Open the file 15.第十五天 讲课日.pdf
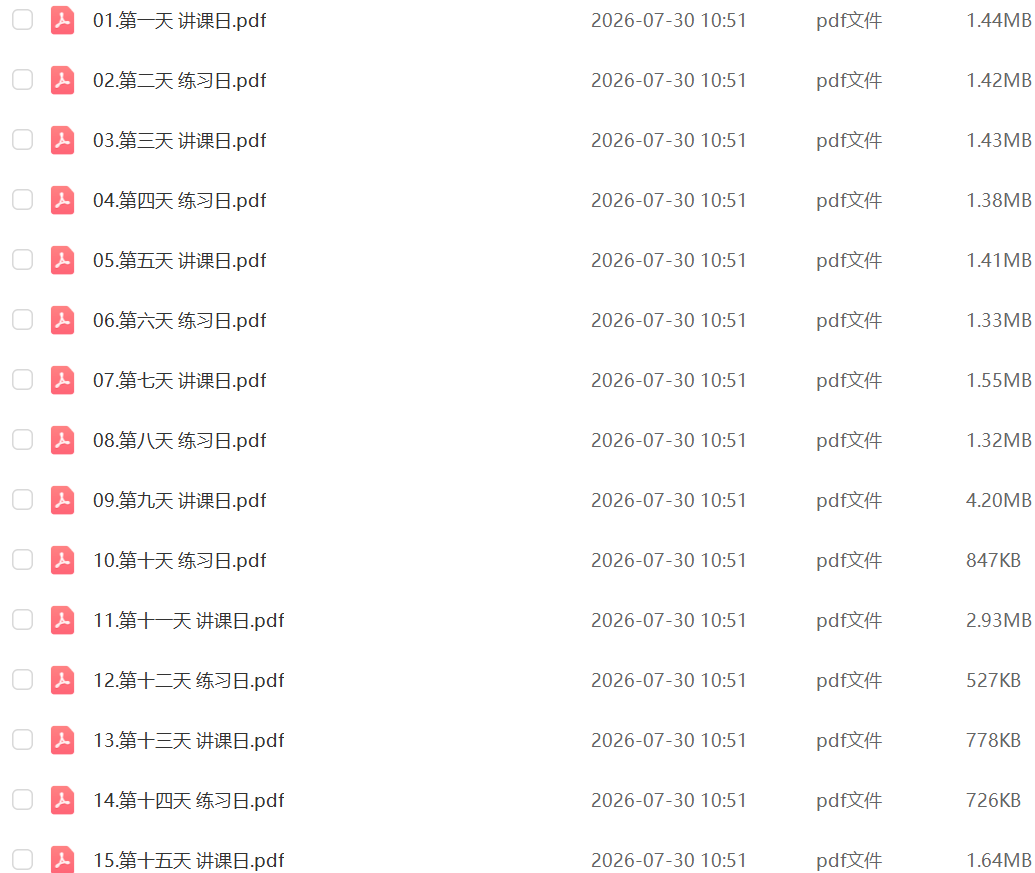Viewport: 1035px width, 873px height. tap(189, 860)
